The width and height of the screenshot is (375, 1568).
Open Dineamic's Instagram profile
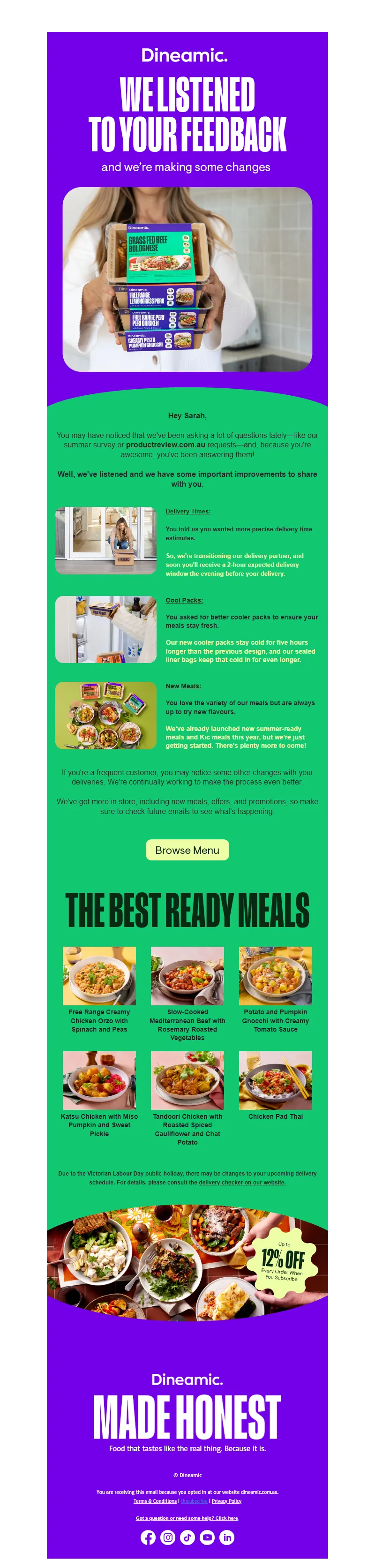point(167,1538)
